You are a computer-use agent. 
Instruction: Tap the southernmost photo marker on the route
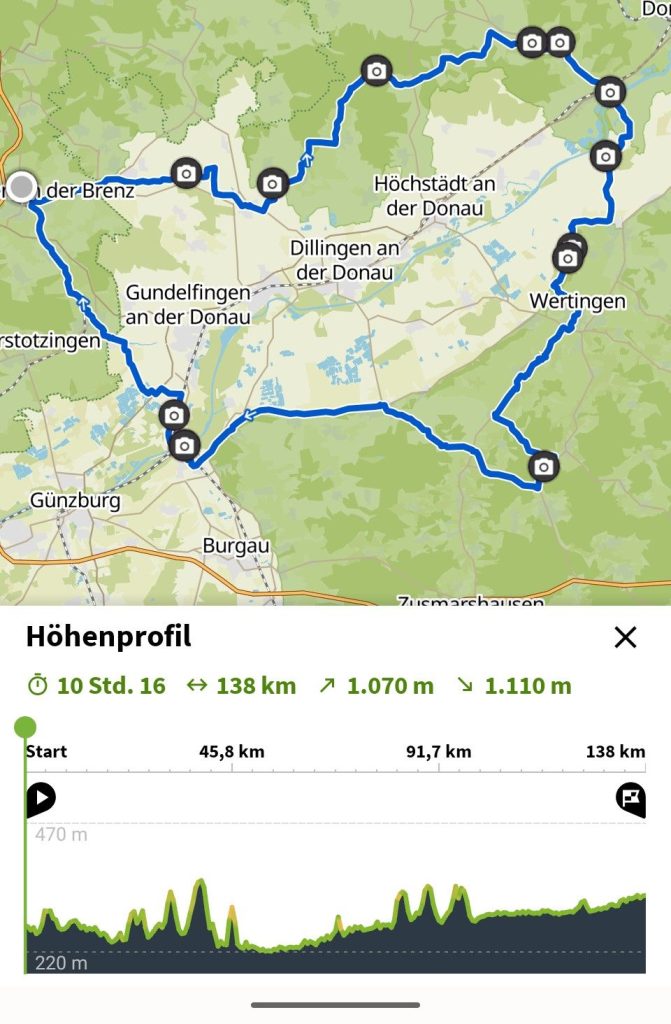point(543,465)
